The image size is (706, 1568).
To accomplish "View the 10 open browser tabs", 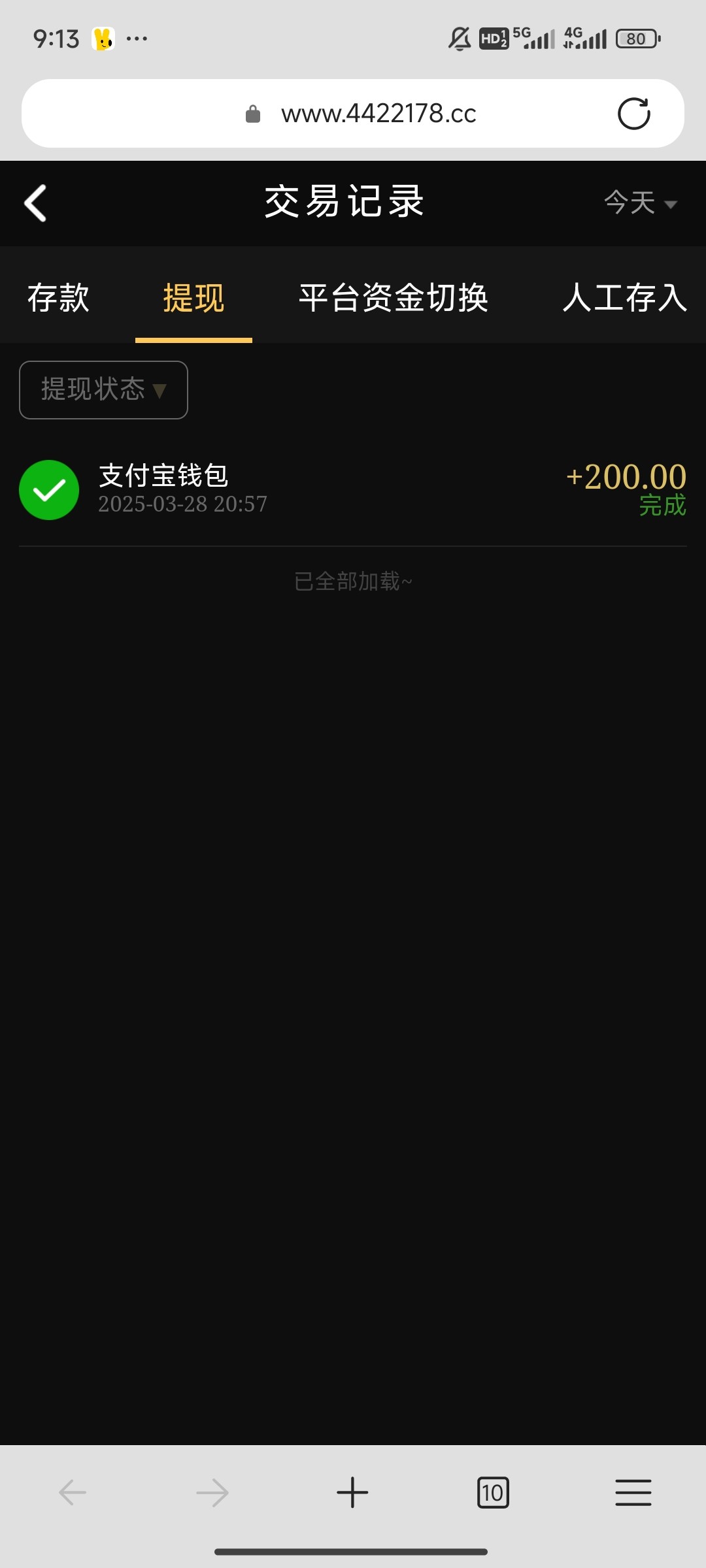I will [493, 1493].
